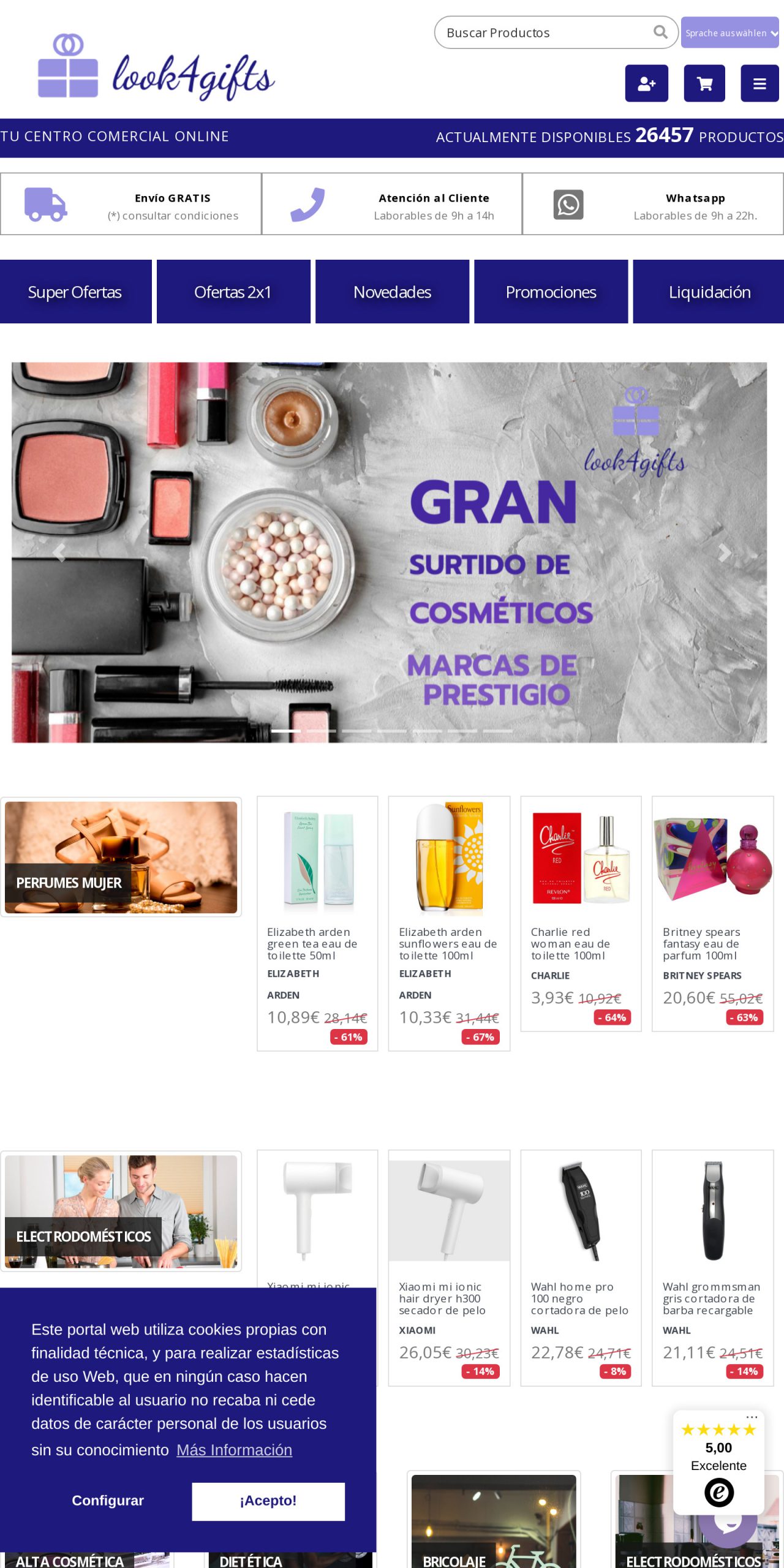Advance the carousel with the right arrow
Screen dimensions: 784x1568
(x=726, y=553)
